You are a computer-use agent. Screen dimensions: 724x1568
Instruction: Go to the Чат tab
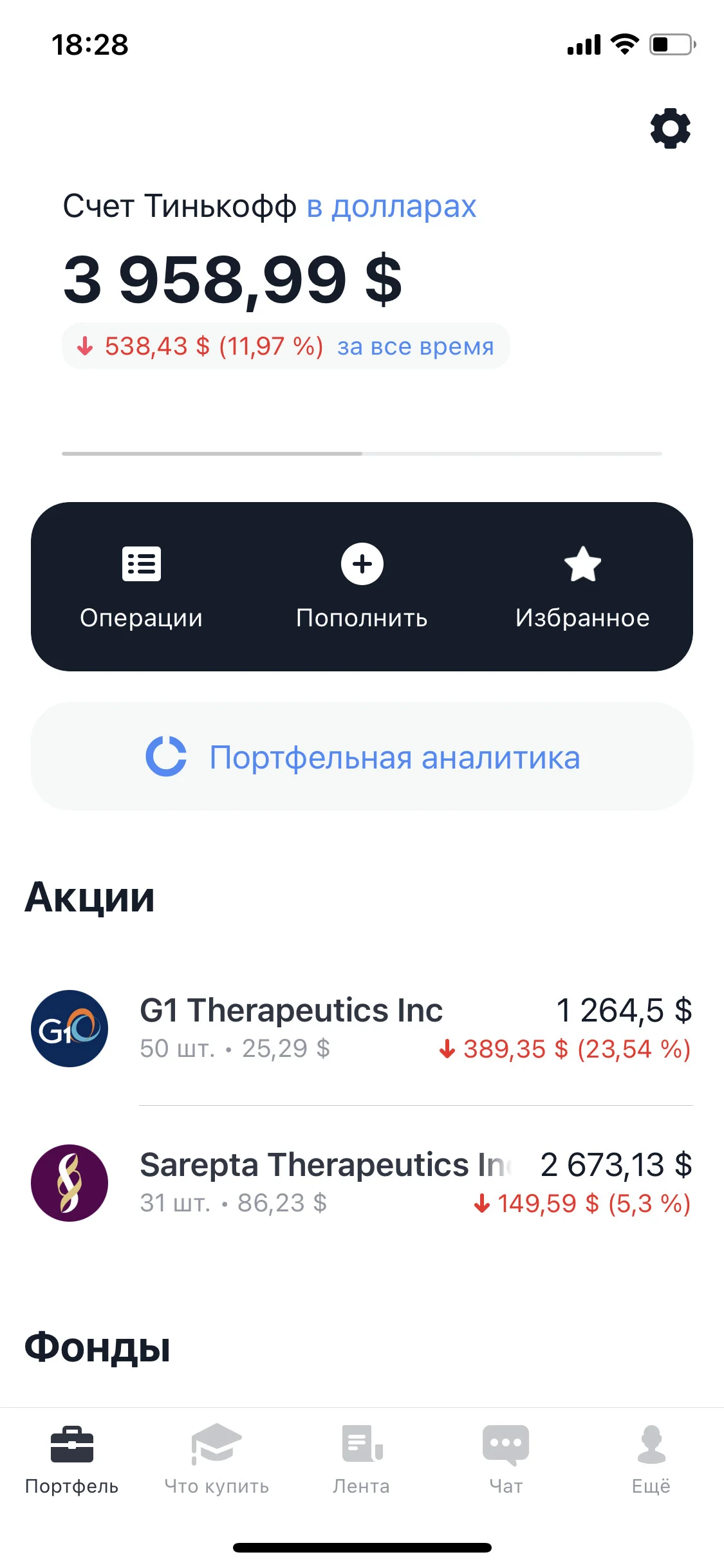(506, 1459)
